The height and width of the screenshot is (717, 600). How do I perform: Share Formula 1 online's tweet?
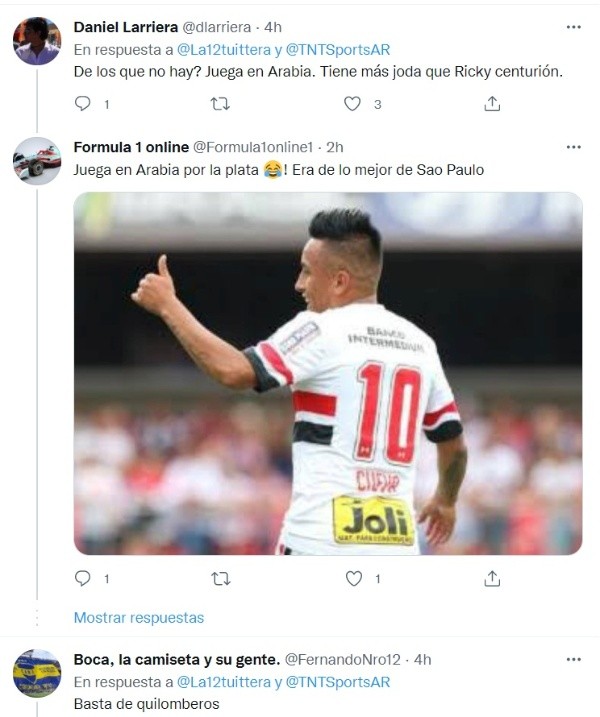coord(492,578)
